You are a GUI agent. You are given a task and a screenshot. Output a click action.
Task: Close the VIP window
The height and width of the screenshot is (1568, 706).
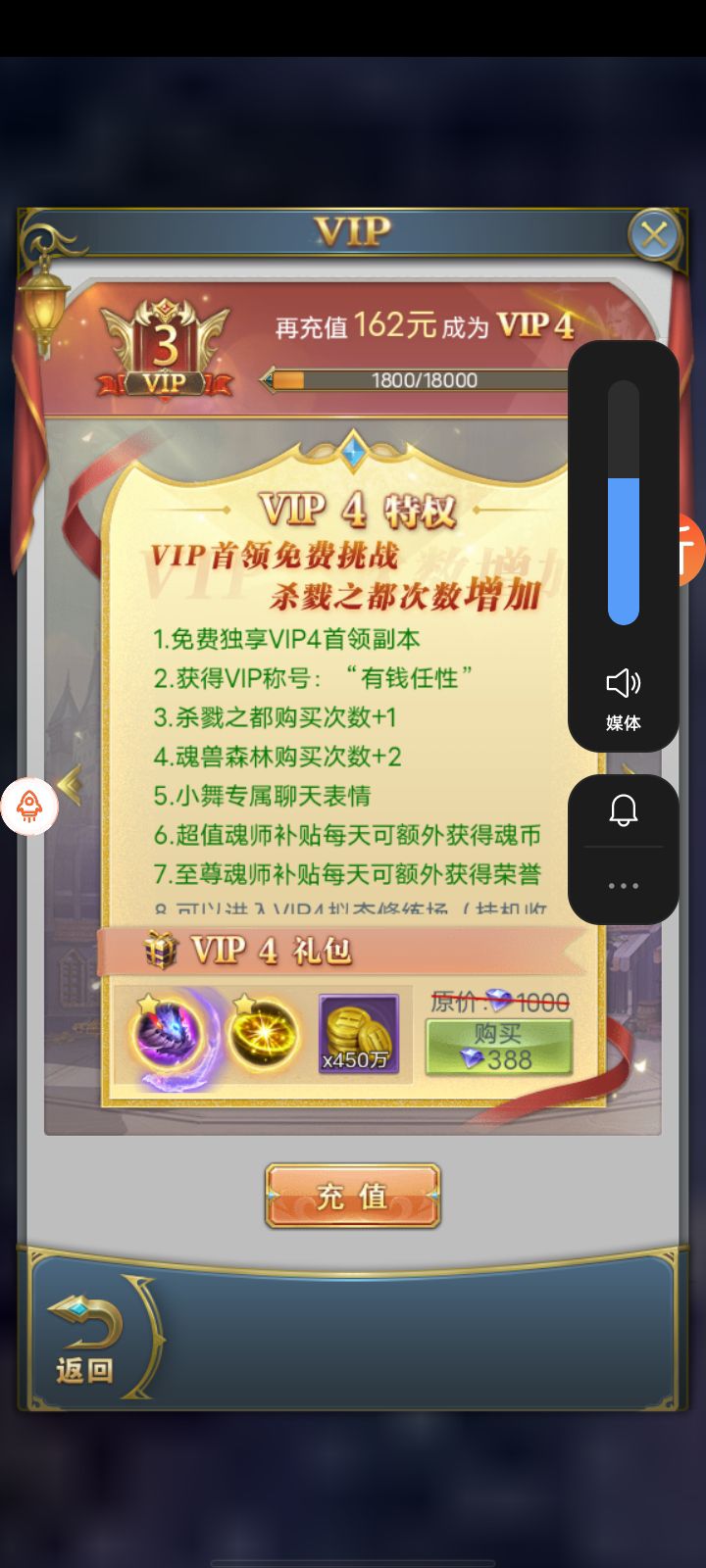[653, 235]
